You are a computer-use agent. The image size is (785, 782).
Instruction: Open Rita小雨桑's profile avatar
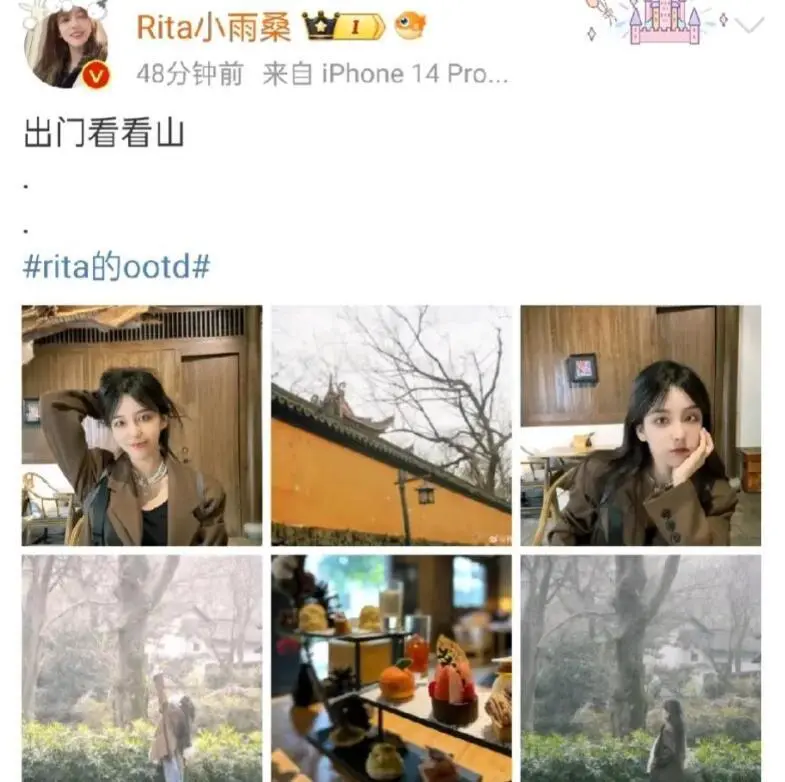(x=65, y=43)
